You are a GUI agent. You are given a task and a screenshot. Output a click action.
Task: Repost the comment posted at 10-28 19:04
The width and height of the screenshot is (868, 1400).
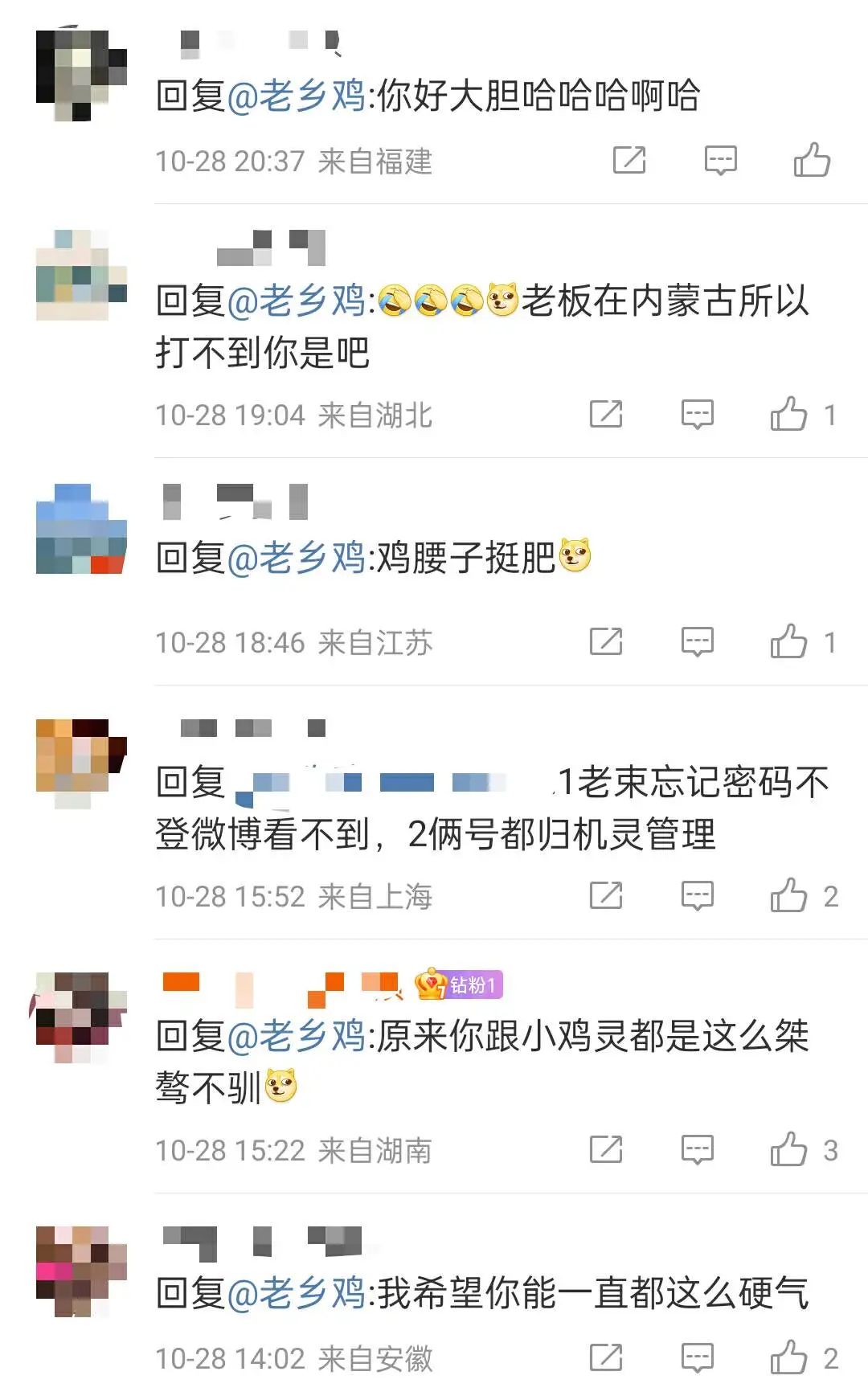pyautogui.click(x=605, y=415)
